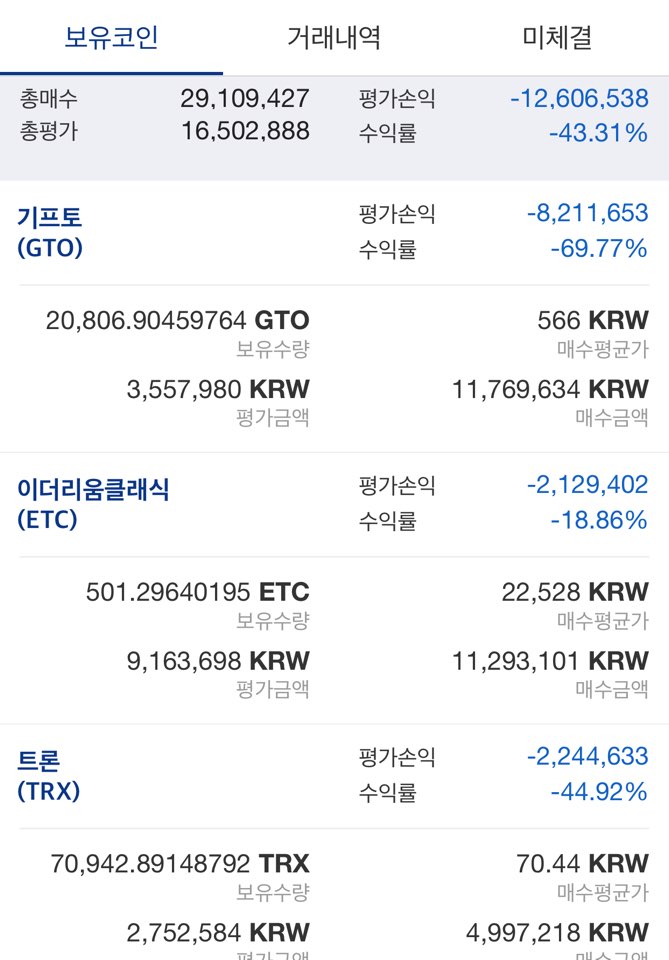The image size is (669, 960).
Task: Open the 기프토 (GTO) holding
Action: 50,232
